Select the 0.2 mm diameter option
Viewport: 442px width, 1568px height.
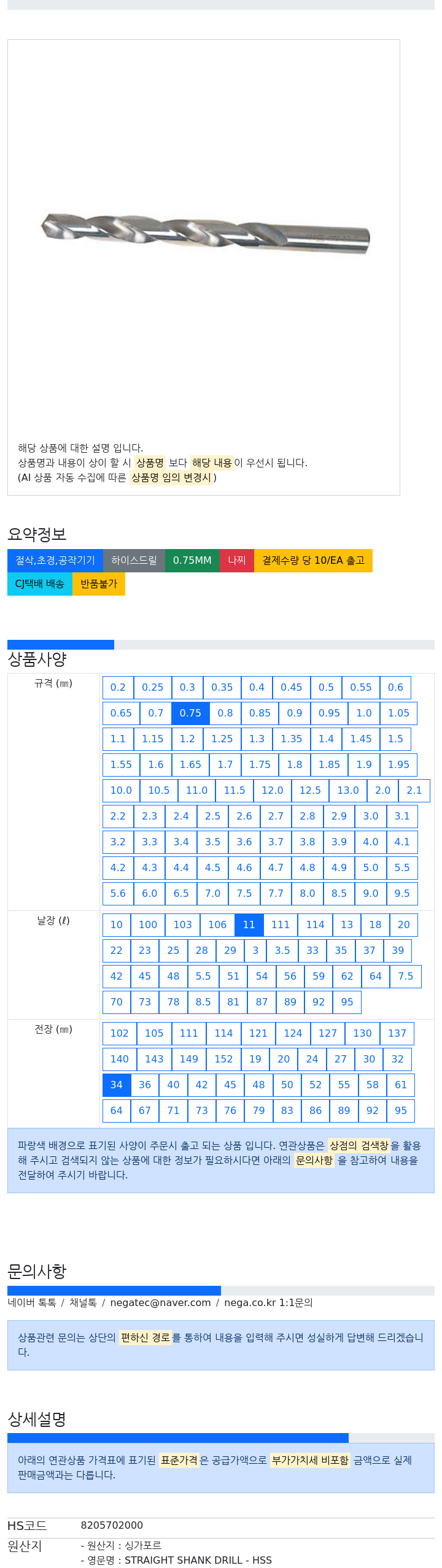tap(118, 687)
